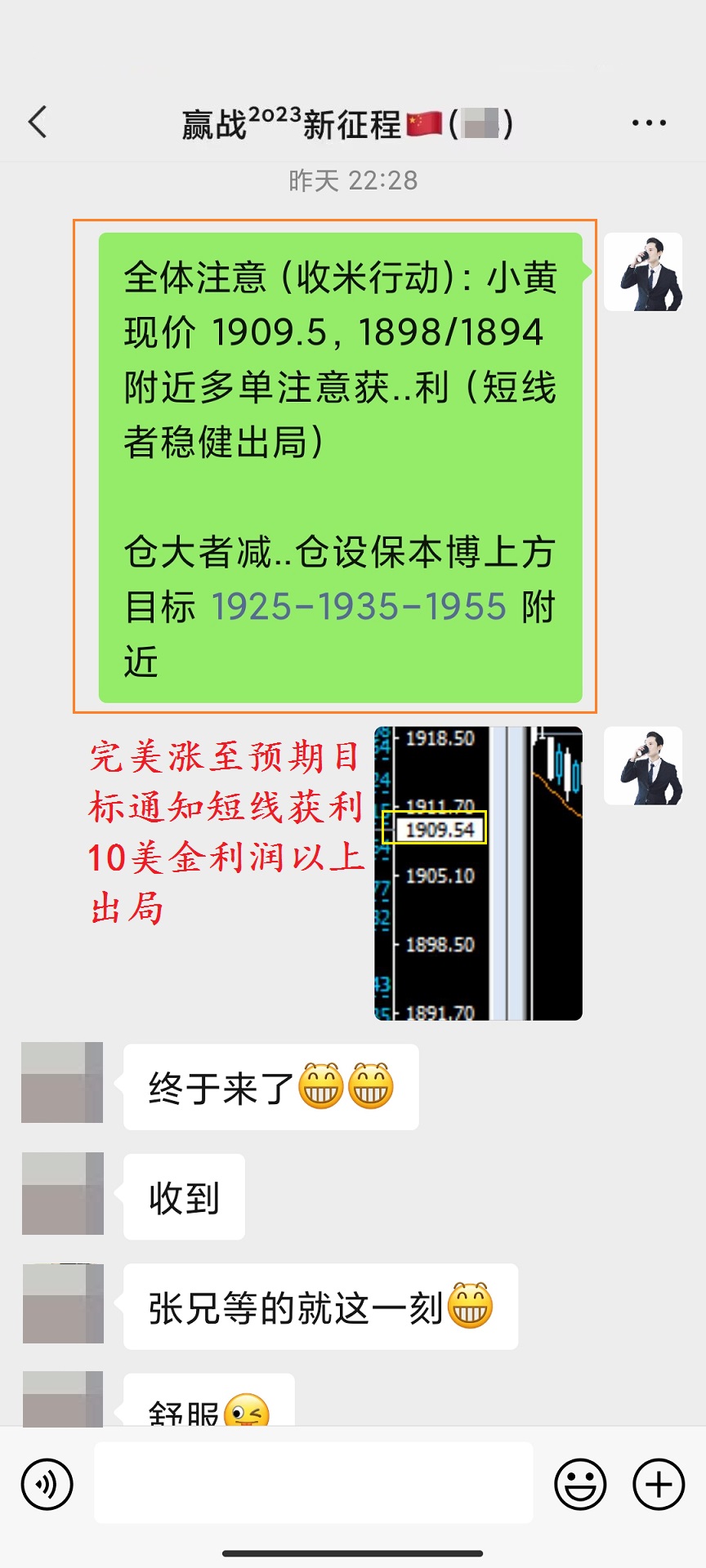View profile of the member who sent 收到
The height and width of the screenshot is (1568, 706).
[x=62, y=1193]
